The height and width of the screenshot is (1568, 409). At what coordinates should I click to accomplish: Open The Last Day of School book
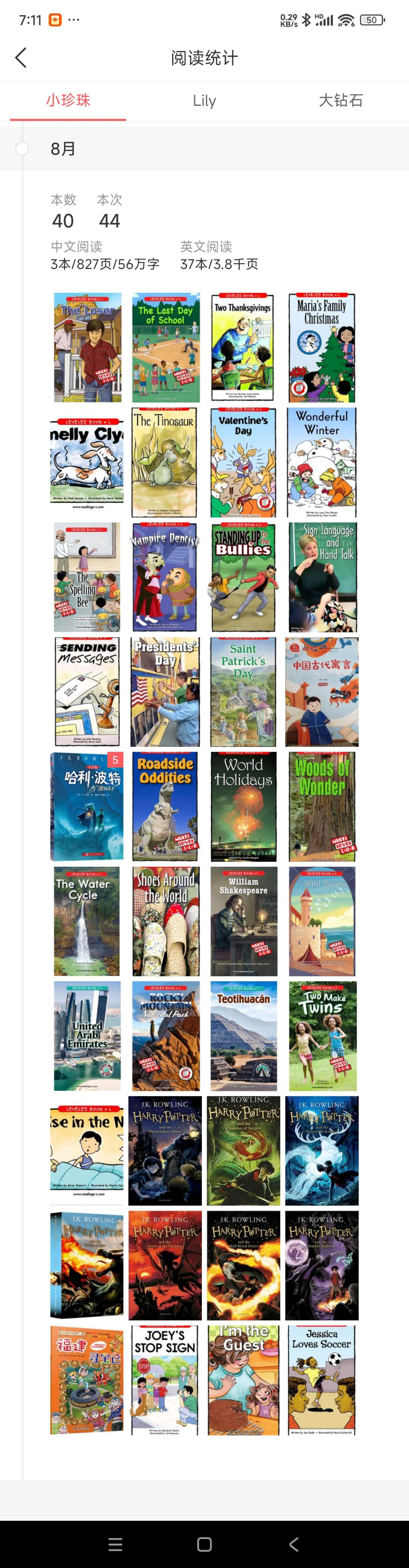tap(165, 347)
